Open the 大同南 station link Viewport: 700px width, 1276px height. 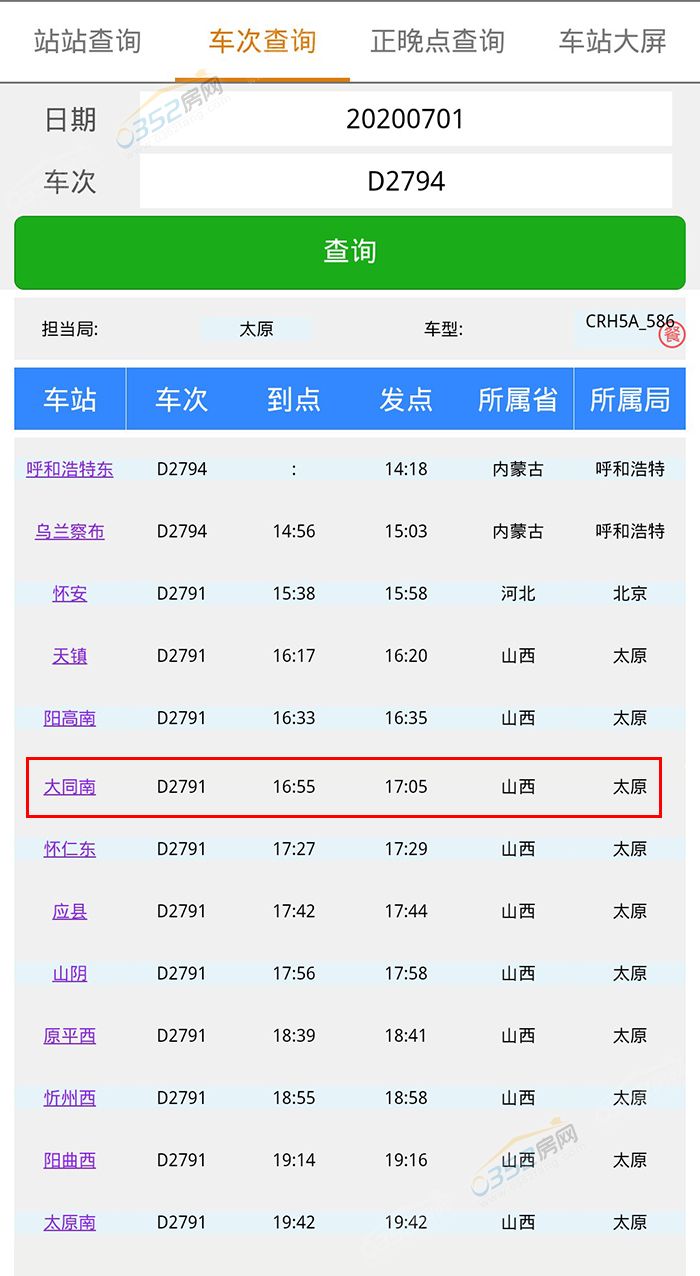pos(70,787)
